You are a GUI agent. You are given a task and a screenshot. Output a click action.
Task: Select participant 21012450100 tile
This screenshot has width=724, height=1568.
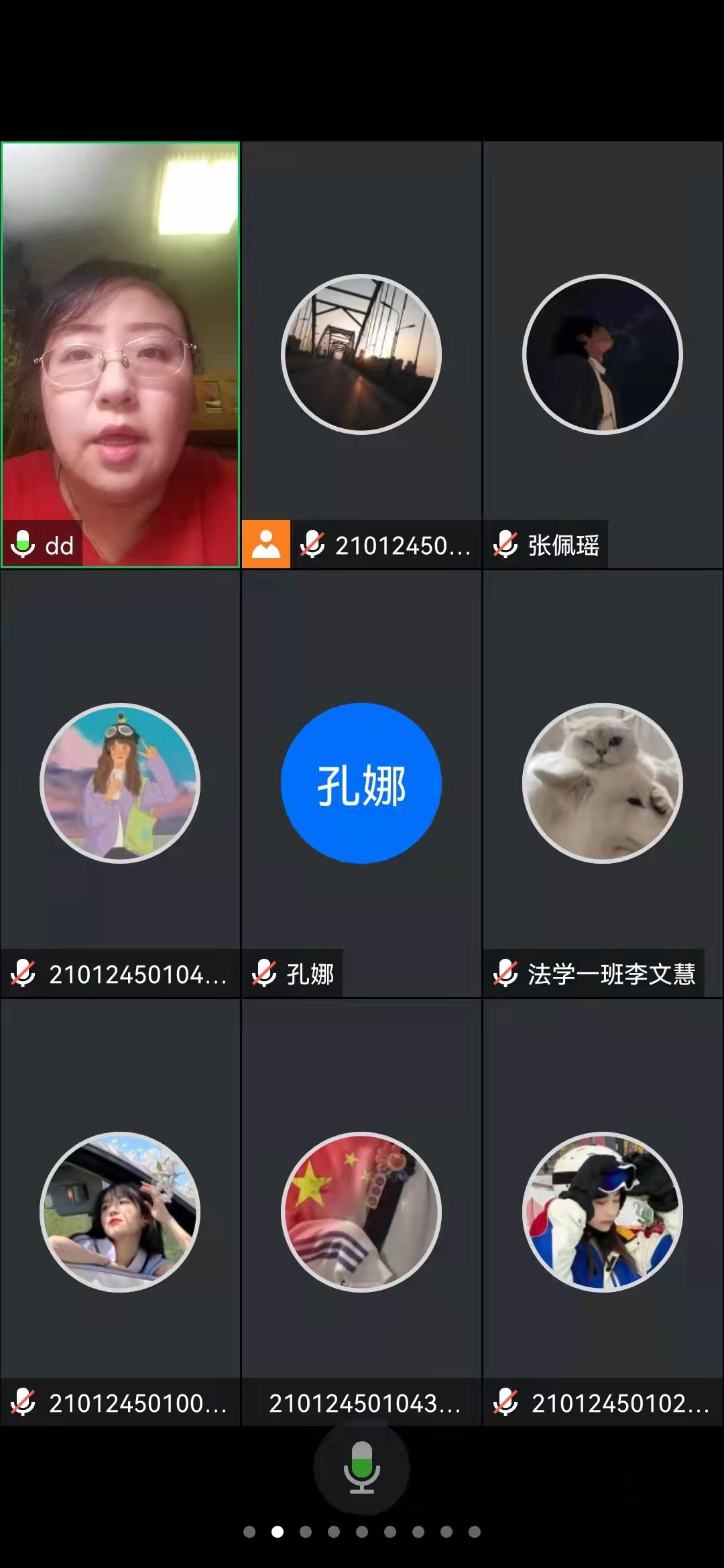[121, 1212]
